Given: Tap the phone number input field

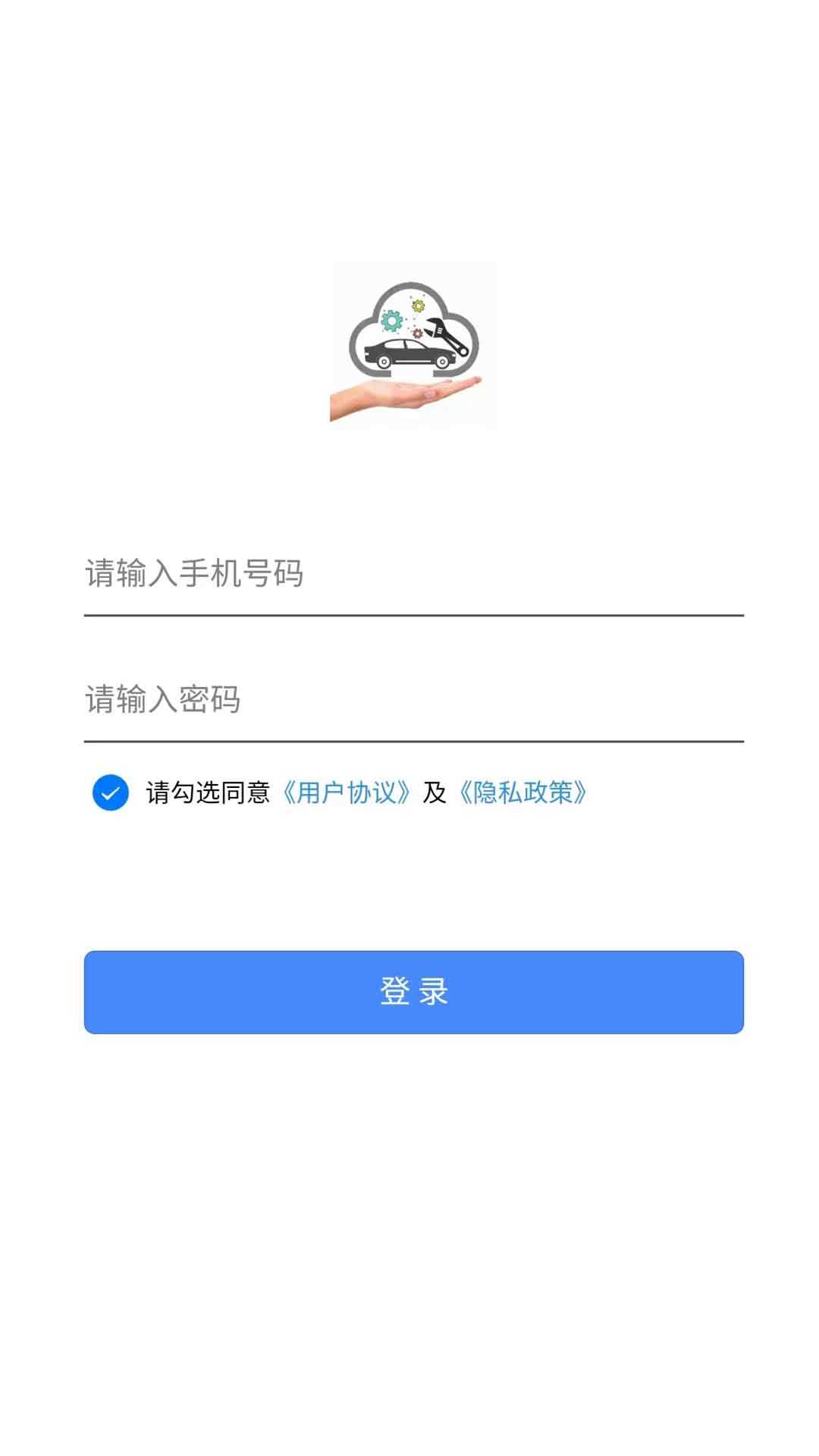Looking at the screenshot, I should (x=413, y=574).
